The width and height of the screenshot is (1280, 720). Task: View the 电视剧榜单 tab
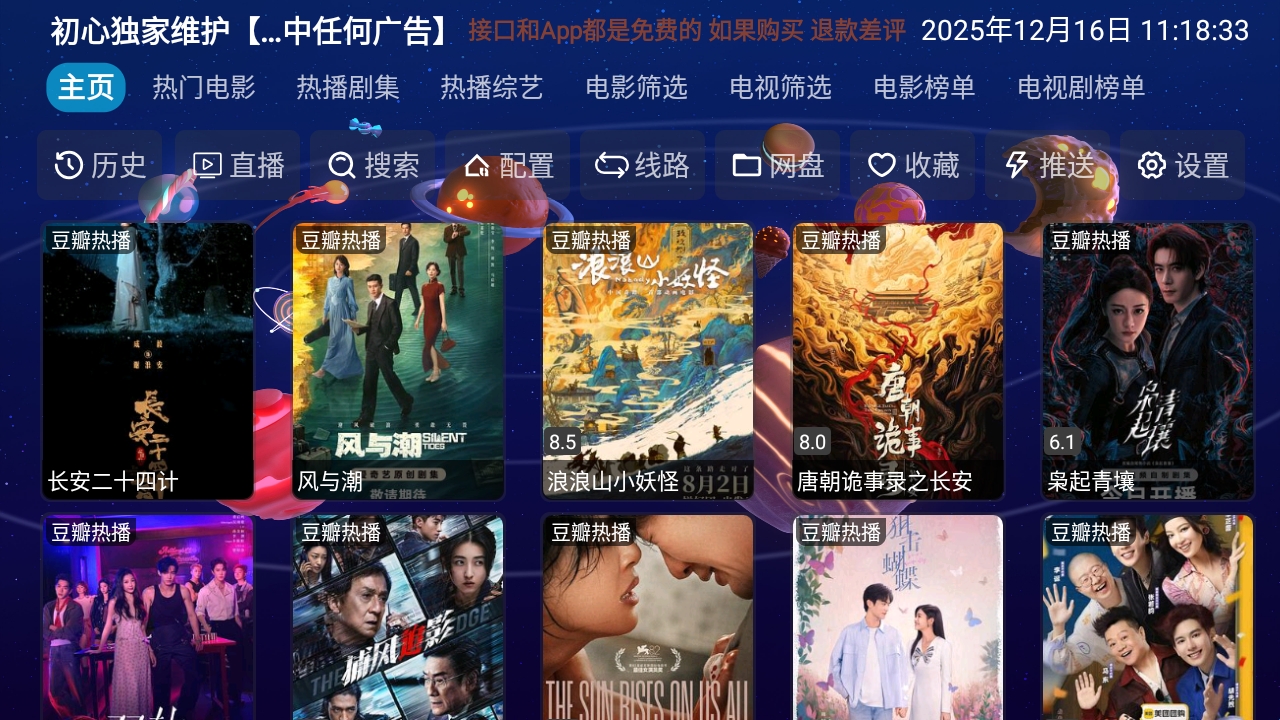1081,88
